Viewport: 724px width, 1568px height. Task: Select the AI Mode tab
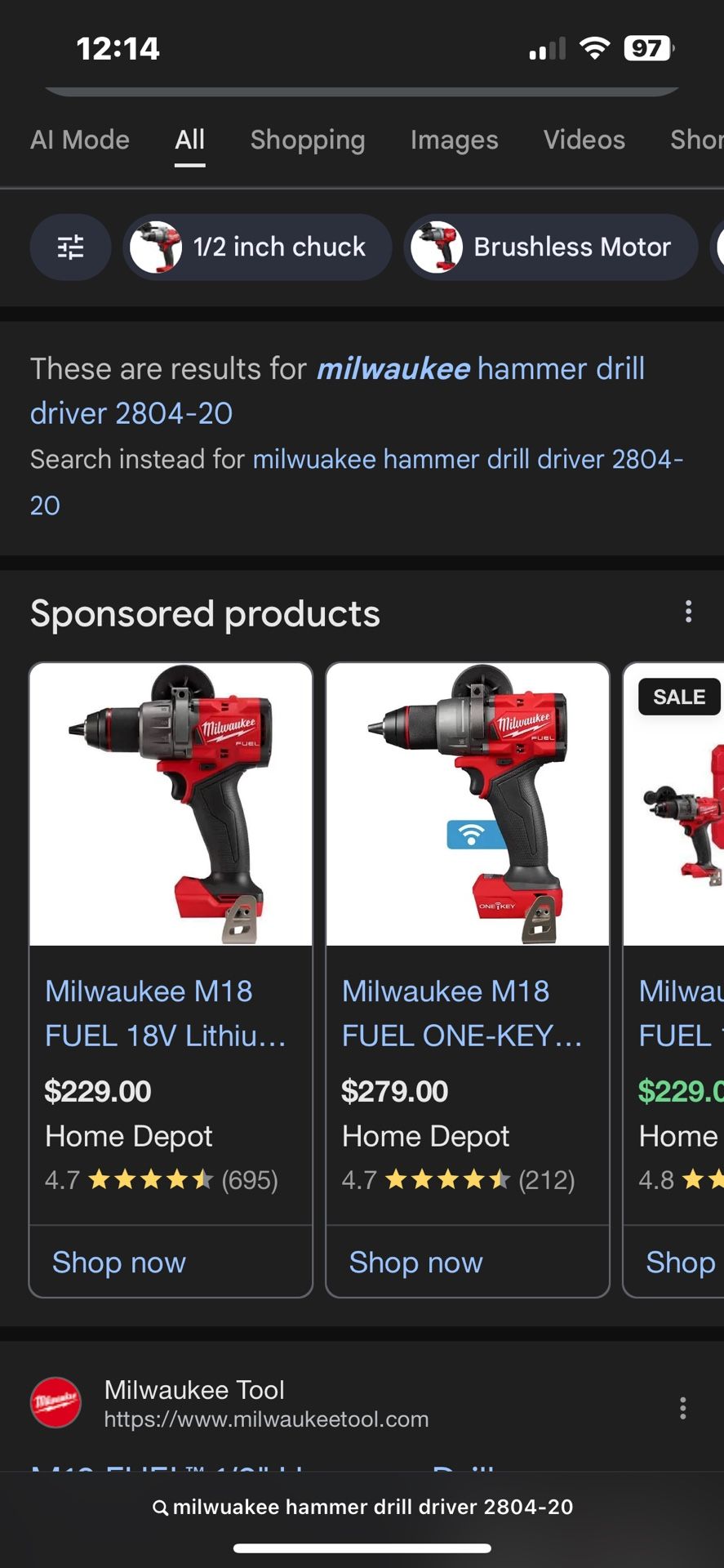pos(79,140)
